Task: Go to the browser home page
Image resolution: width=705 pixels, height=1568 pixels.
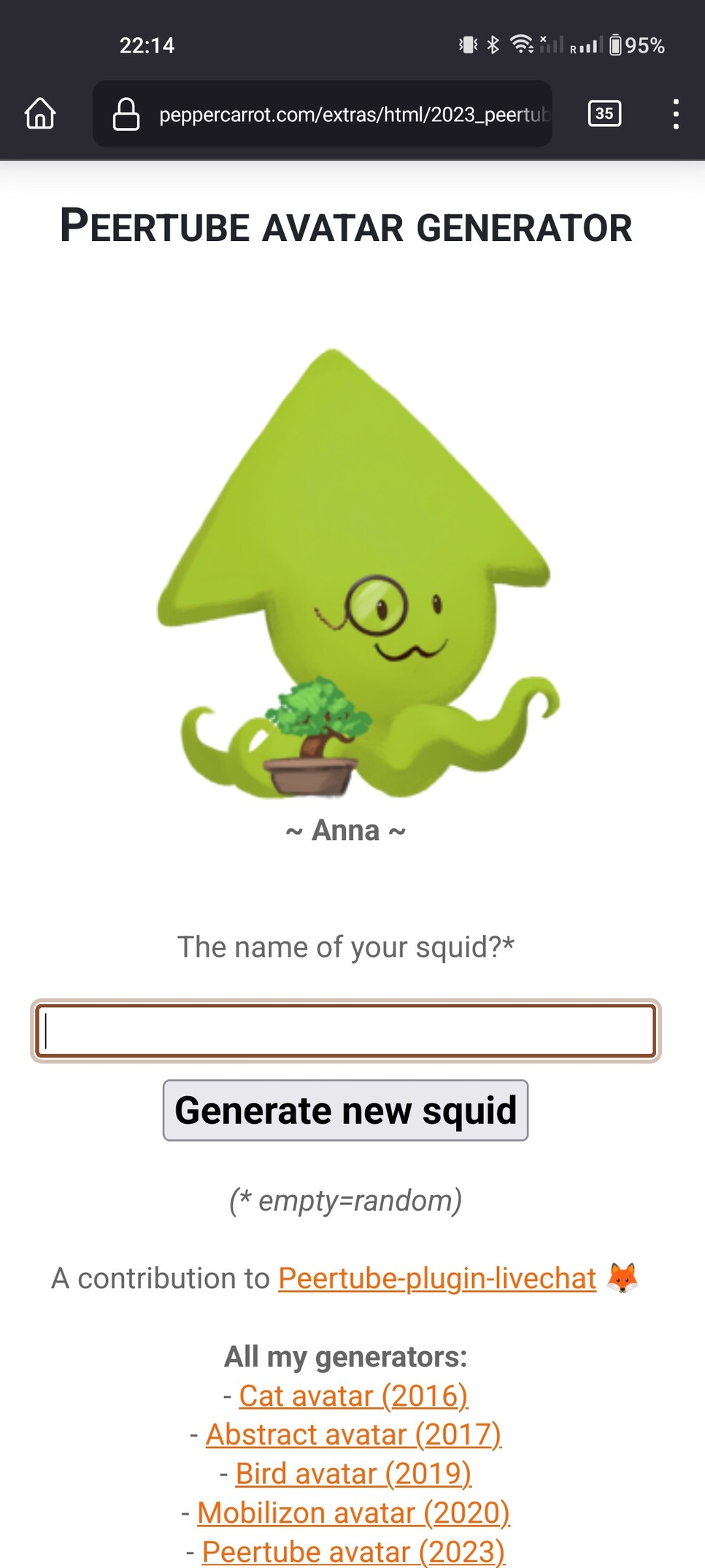Action: click(x=40, y=114)
